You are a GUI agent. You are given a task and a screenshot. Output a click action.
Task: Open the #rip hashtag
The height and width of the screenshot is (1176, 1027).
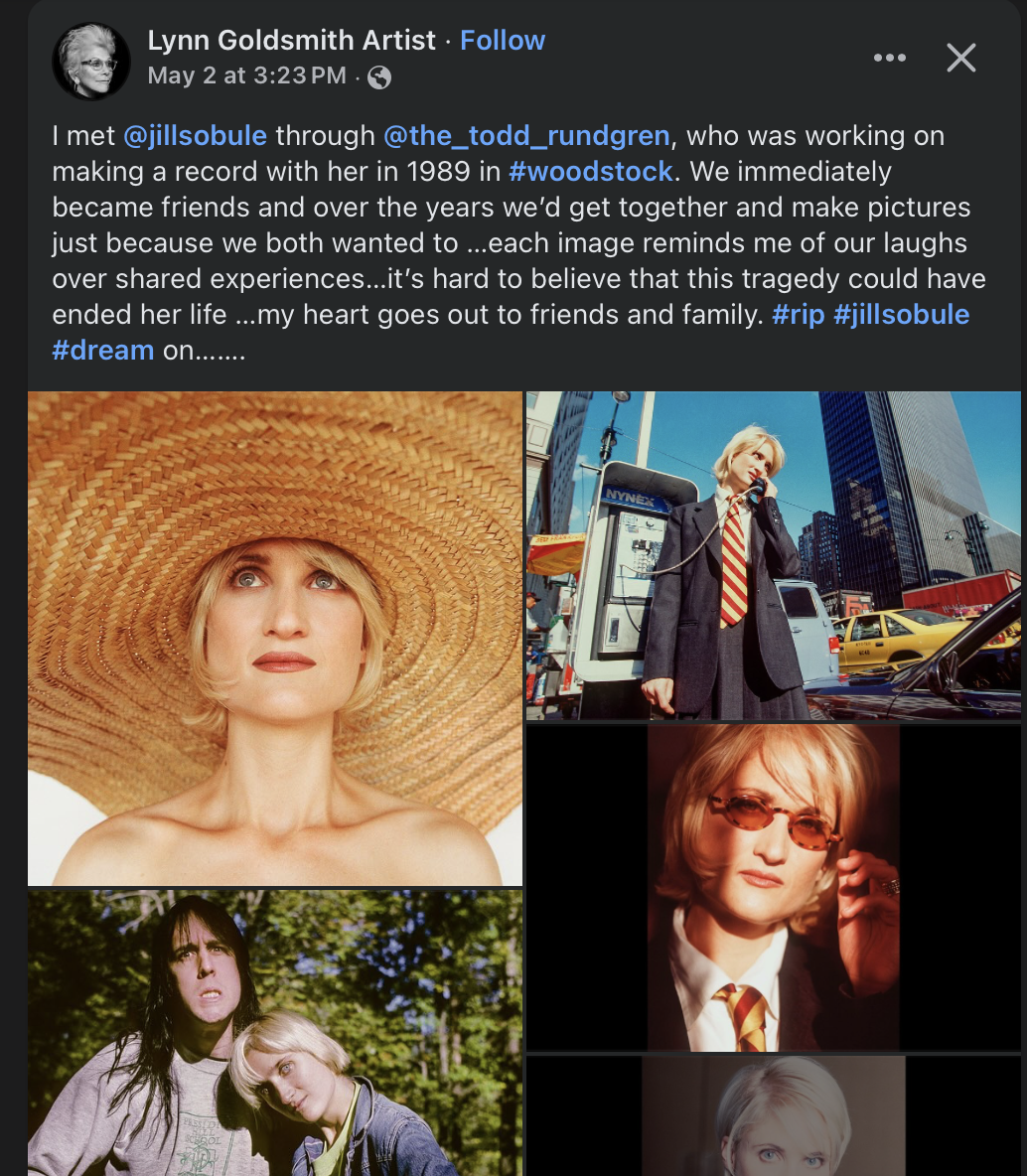click(x=798, y=315)
